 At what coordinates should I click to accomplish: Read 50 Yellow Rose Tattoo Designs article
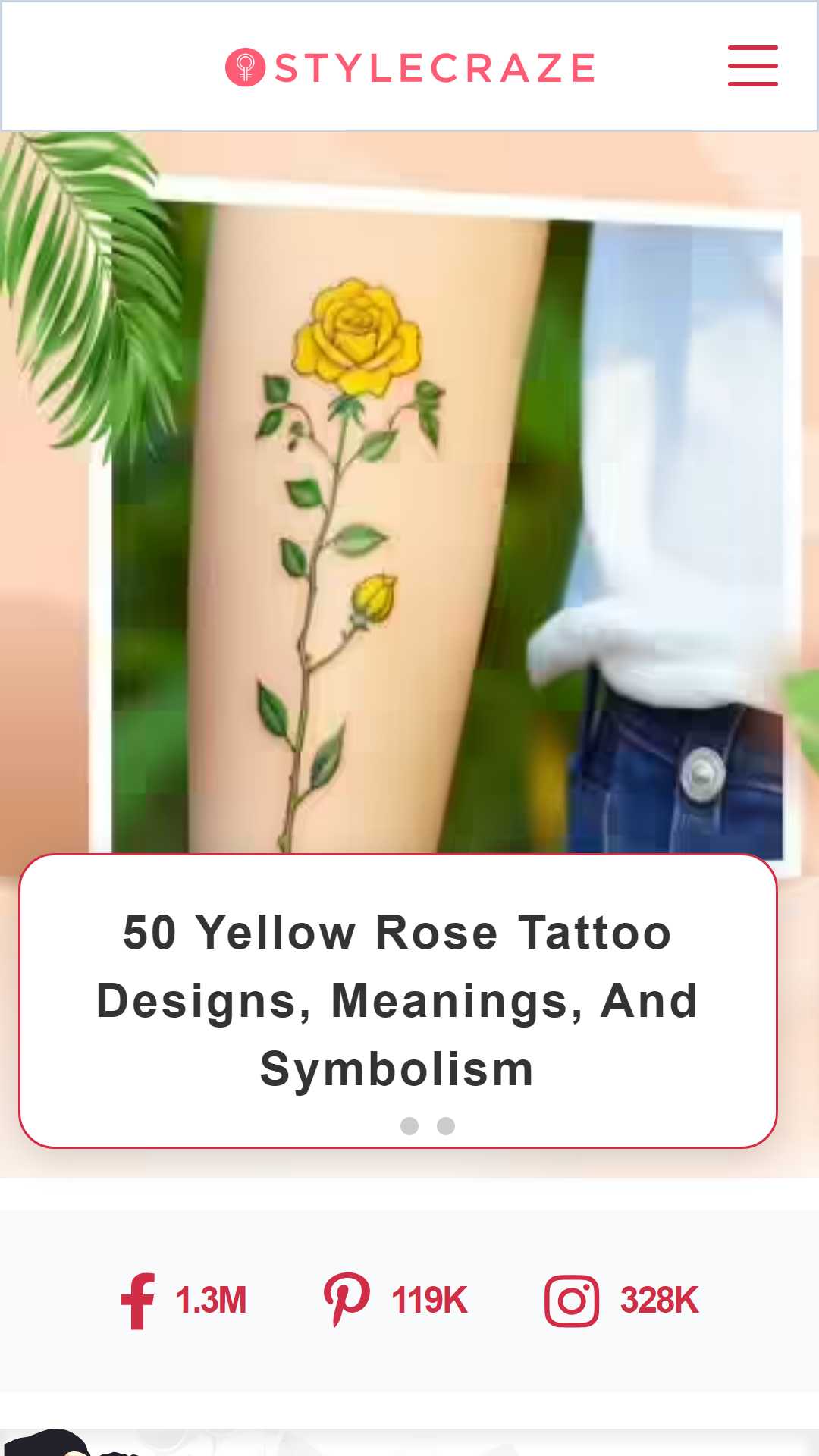[x=397, y=1000]
